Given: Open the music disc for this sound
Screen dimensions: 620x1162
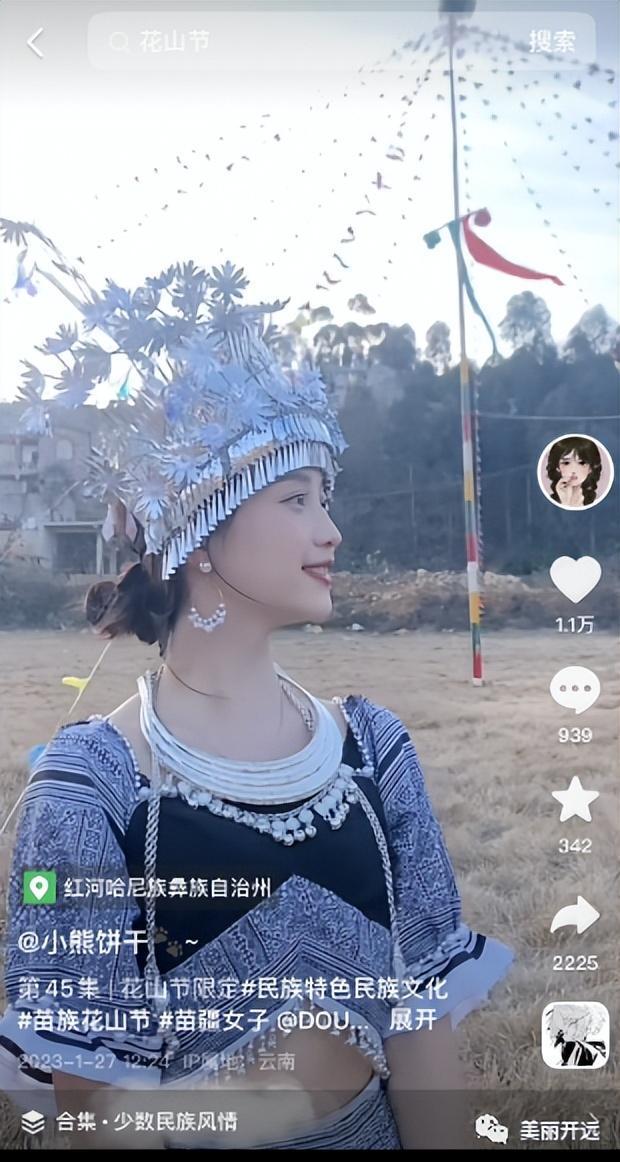Looking at the screenshot, I should tap(576, 1035).
